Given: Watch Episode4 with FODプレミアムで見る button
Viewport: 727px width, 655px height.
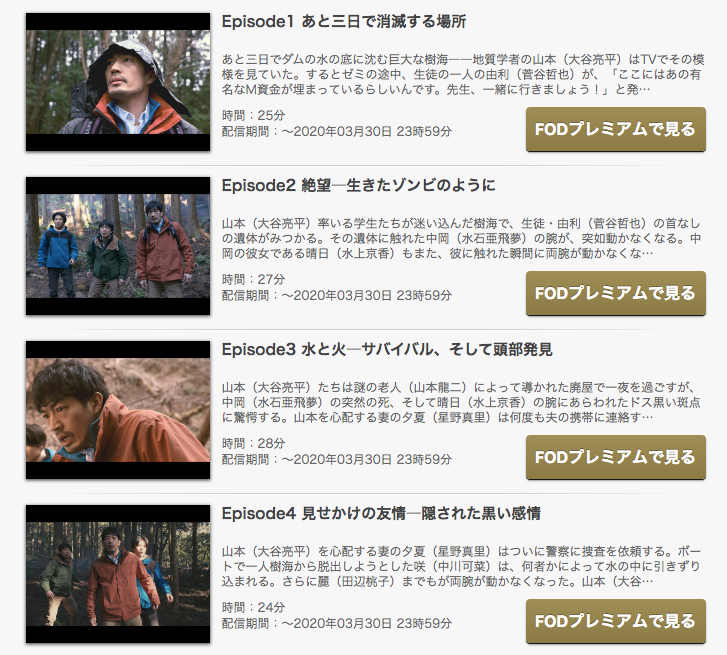Looking at the screenshot, I should pos(615,622).
